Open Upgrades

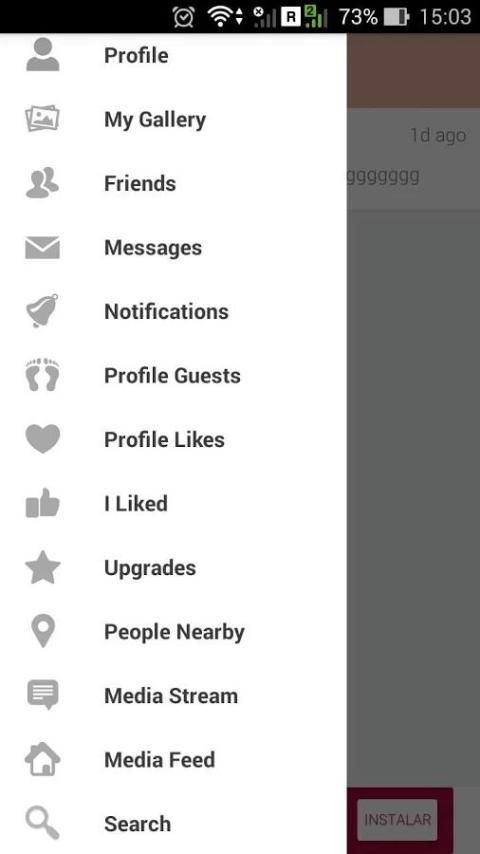(x=173, y=568)
